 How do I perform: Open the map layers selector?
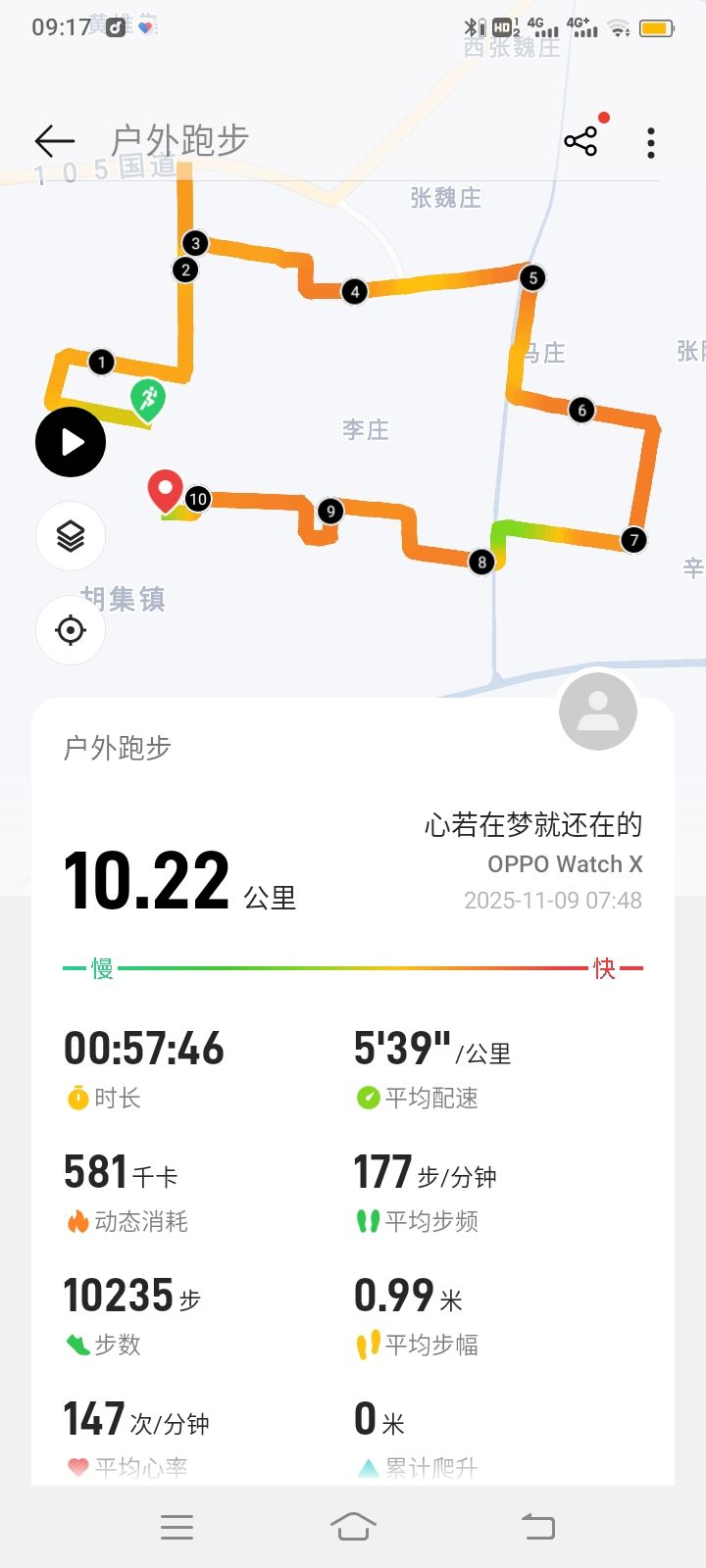click(x=71, y=536)
